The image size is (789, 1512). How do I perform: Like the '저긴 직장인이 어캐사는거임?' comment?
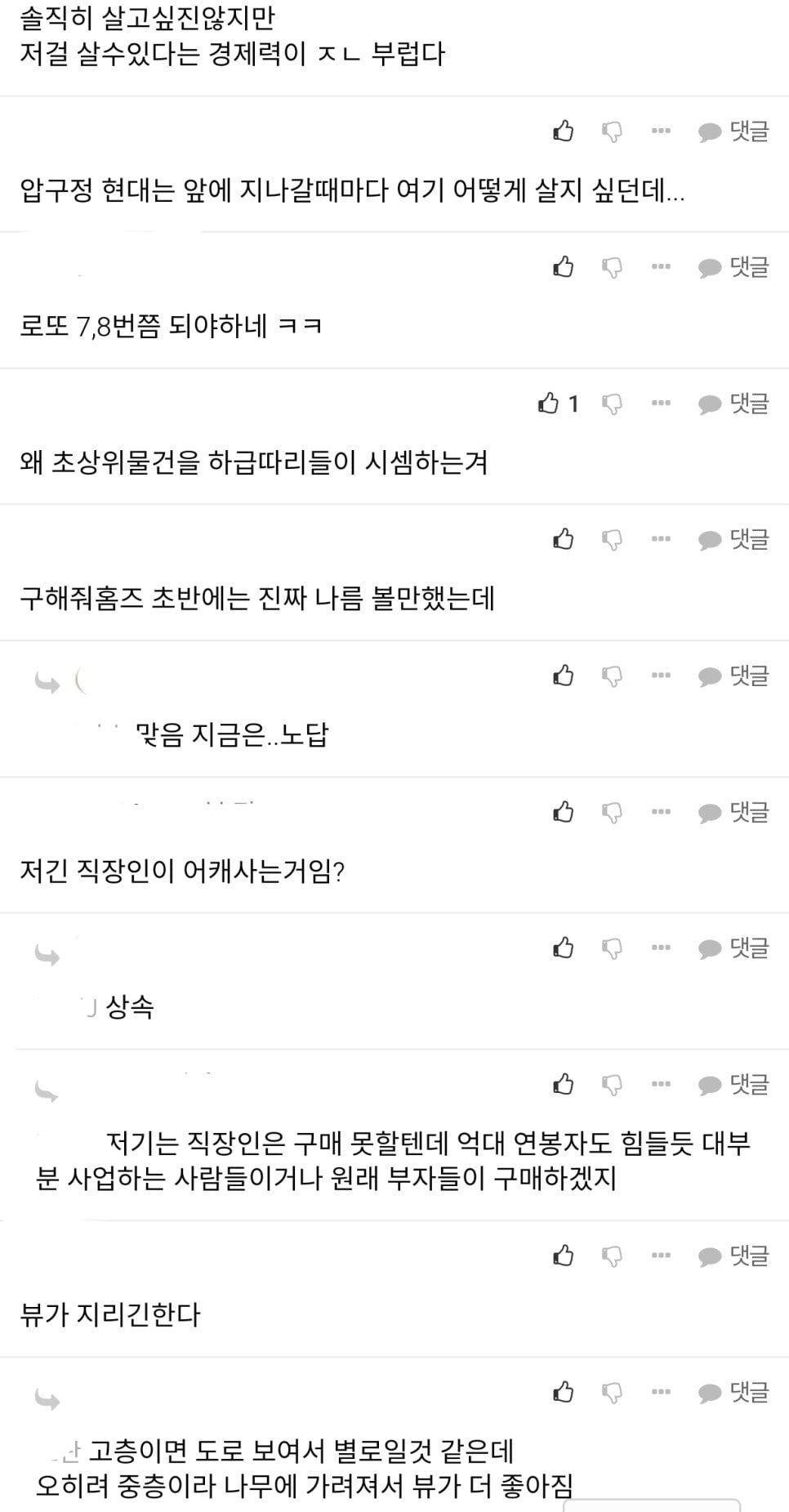point(564,812)
